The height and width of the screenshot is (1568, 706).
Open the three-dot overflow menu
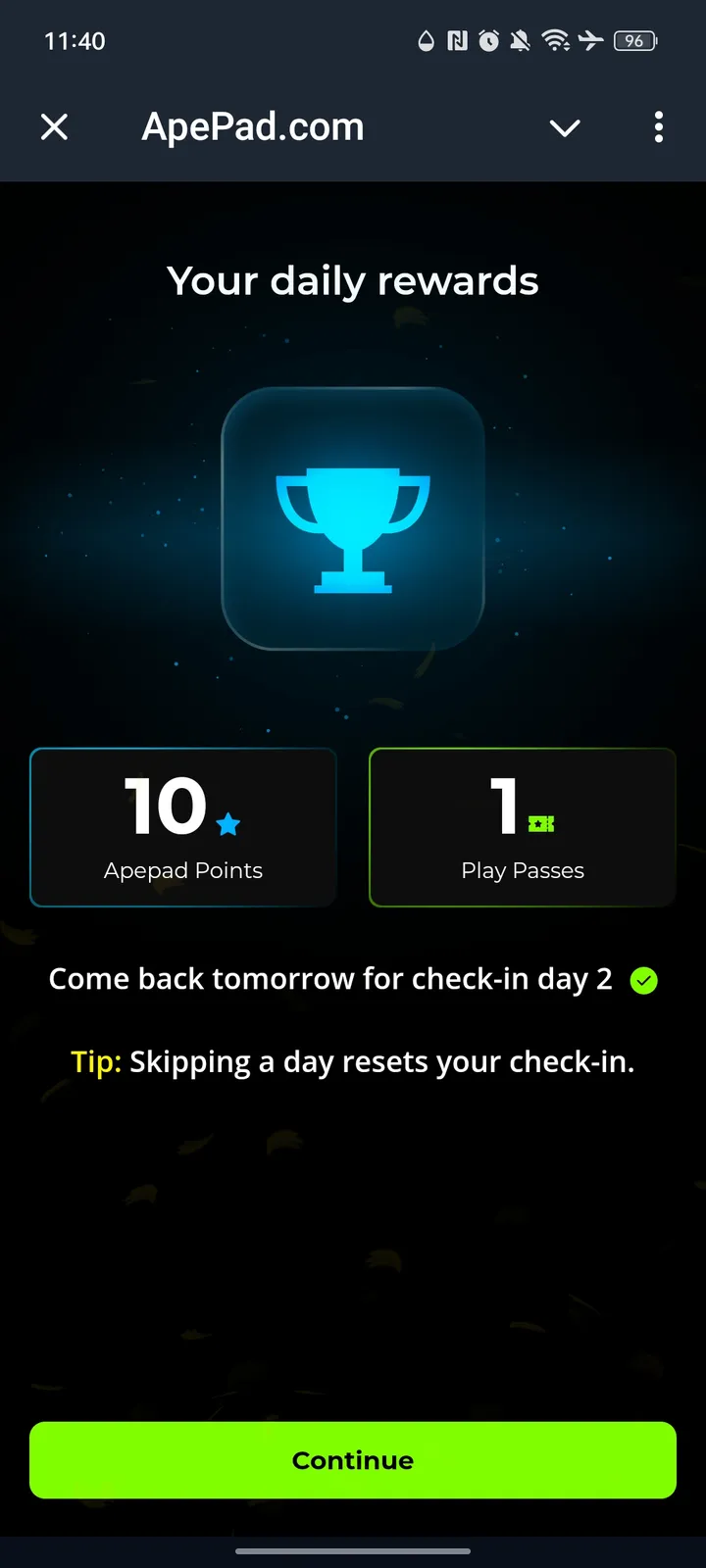pos(658,127)
